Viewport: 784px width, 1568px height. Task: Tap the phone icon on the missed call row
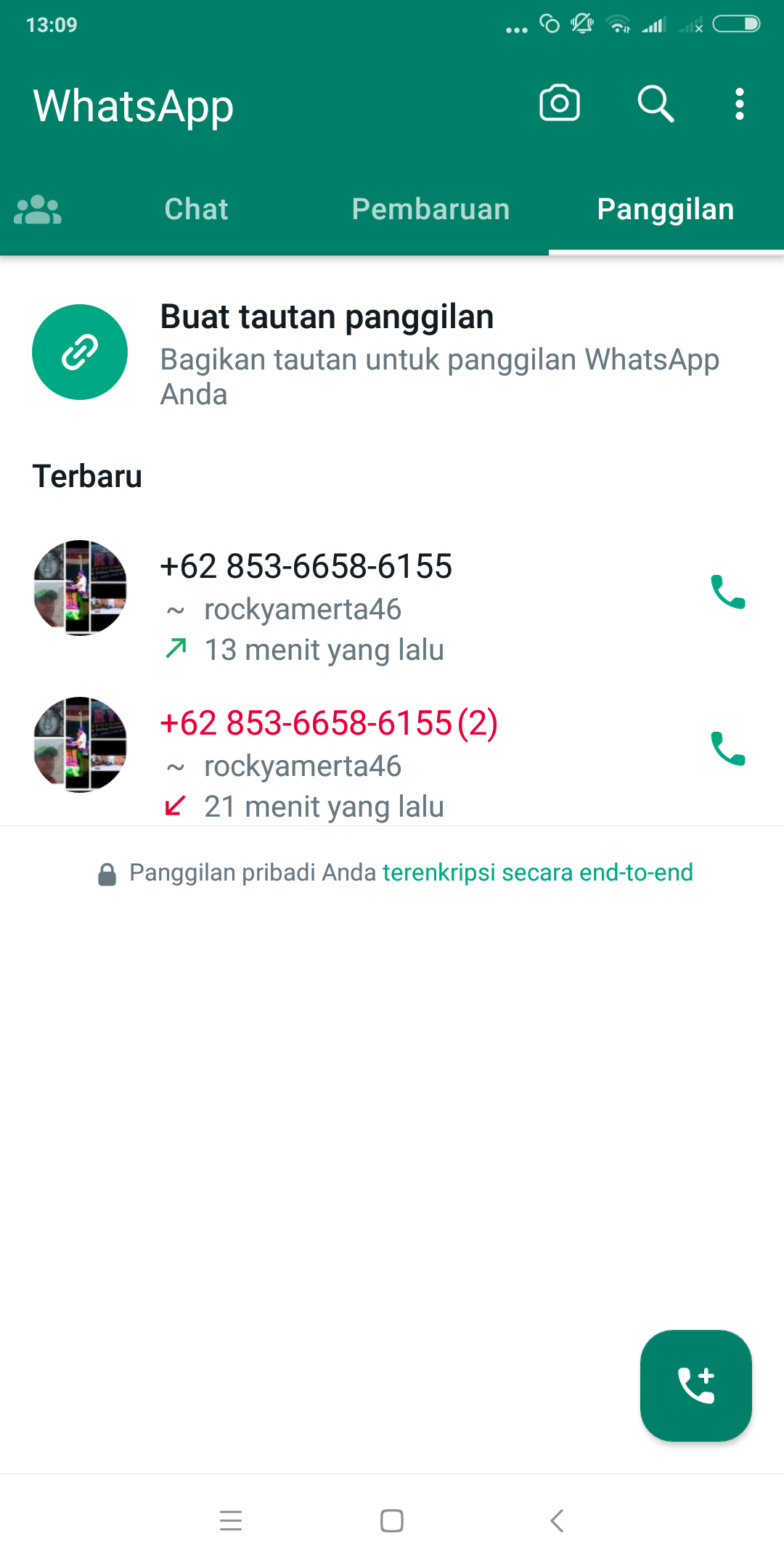click(x=727, y=748)
